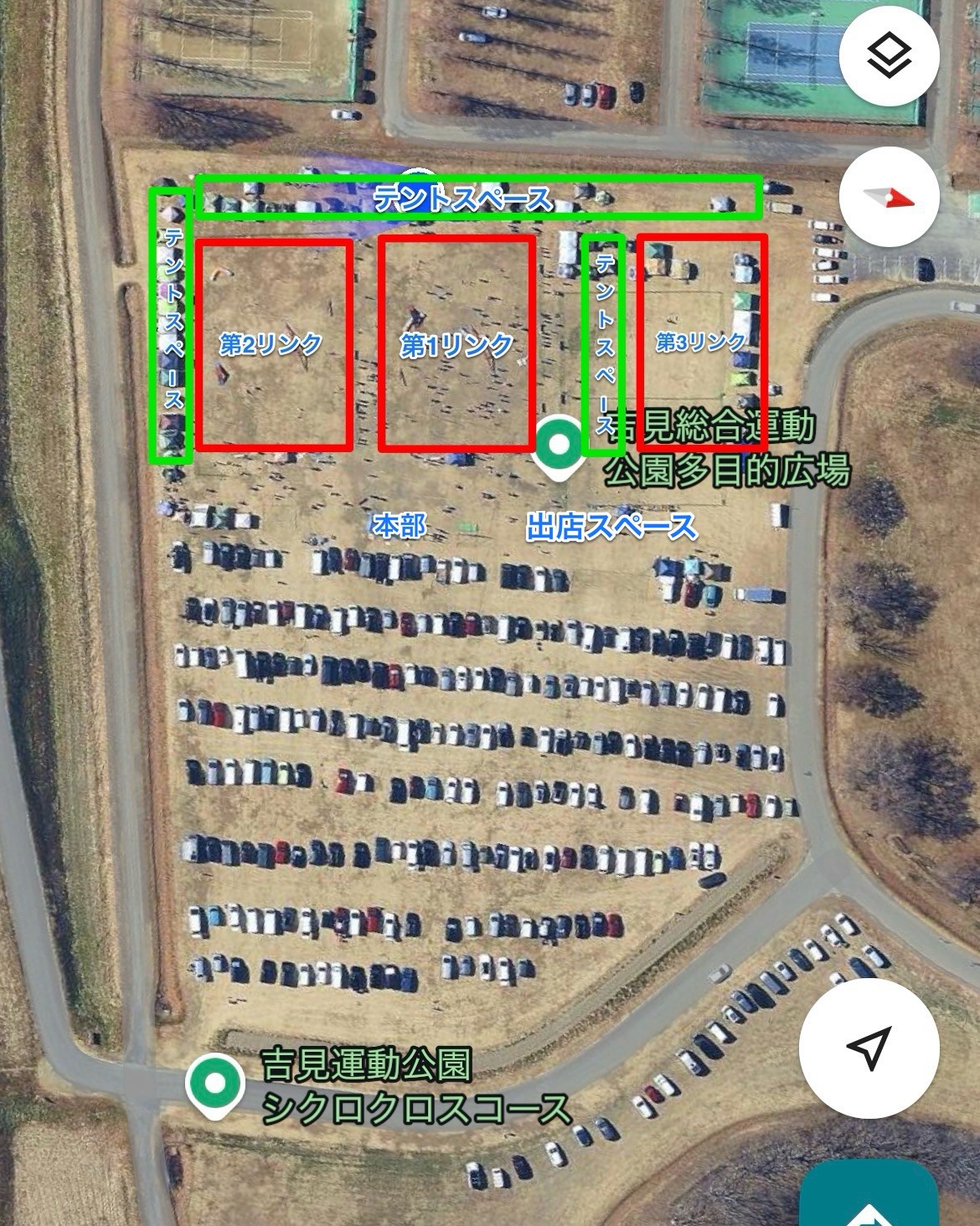Tap the compass to reset north
The height and width of the screenshot is (1226, 980).
[x=889, y=198]
